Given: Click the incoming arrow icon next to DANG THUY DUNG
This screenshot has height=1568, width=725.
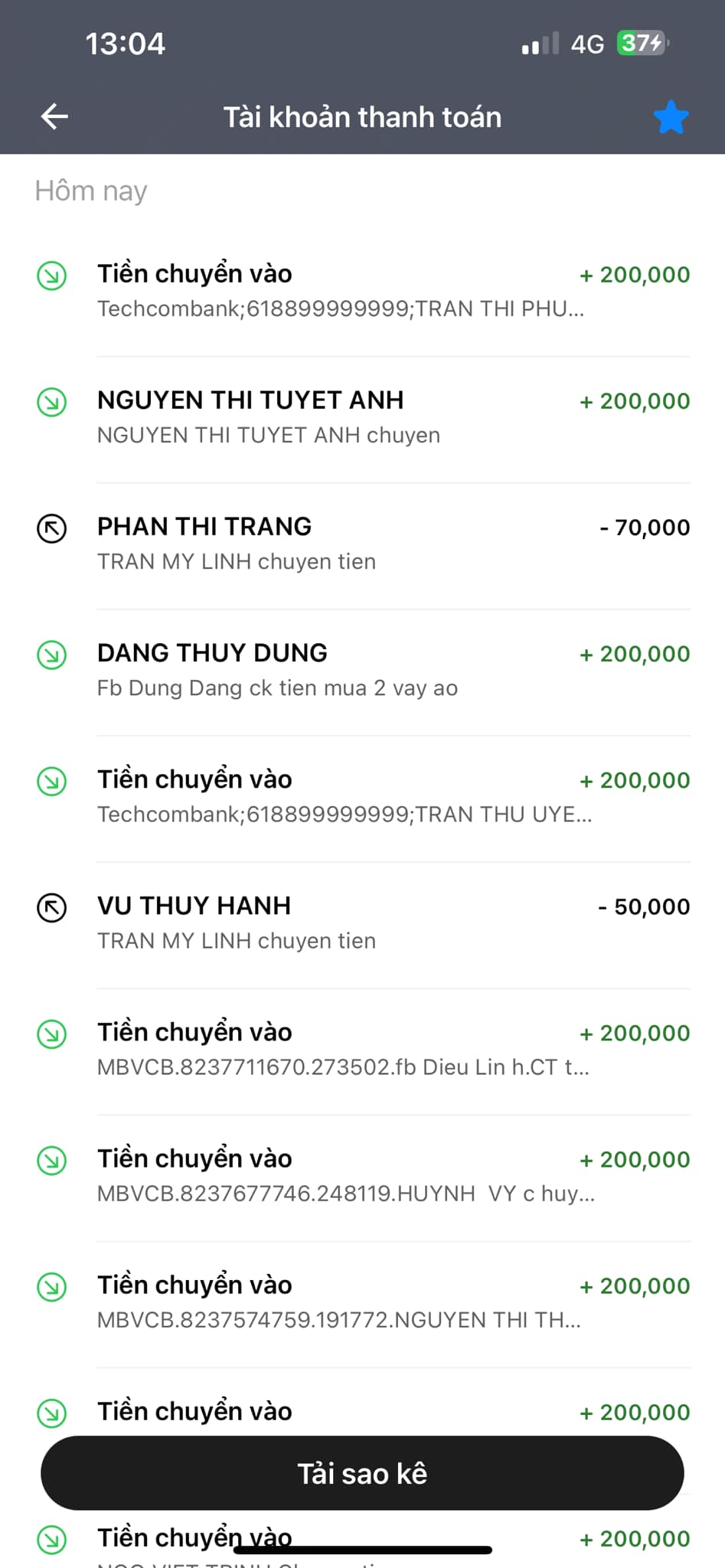Looking at the screenshot, I should 51,653.
